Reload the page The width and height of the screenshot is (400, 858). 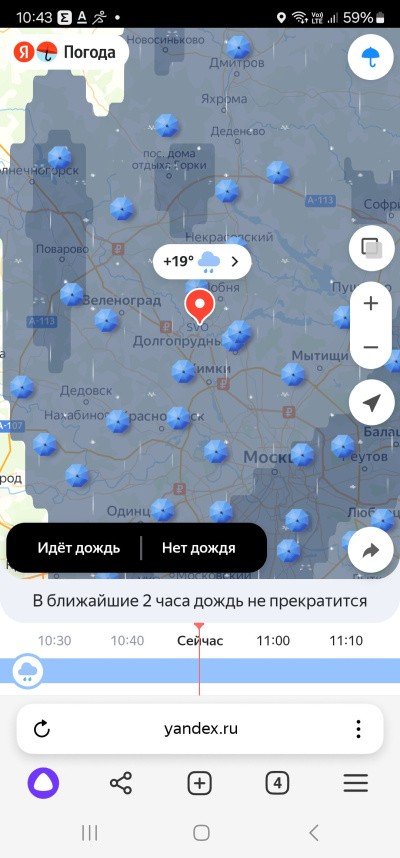tap(42, 729)
